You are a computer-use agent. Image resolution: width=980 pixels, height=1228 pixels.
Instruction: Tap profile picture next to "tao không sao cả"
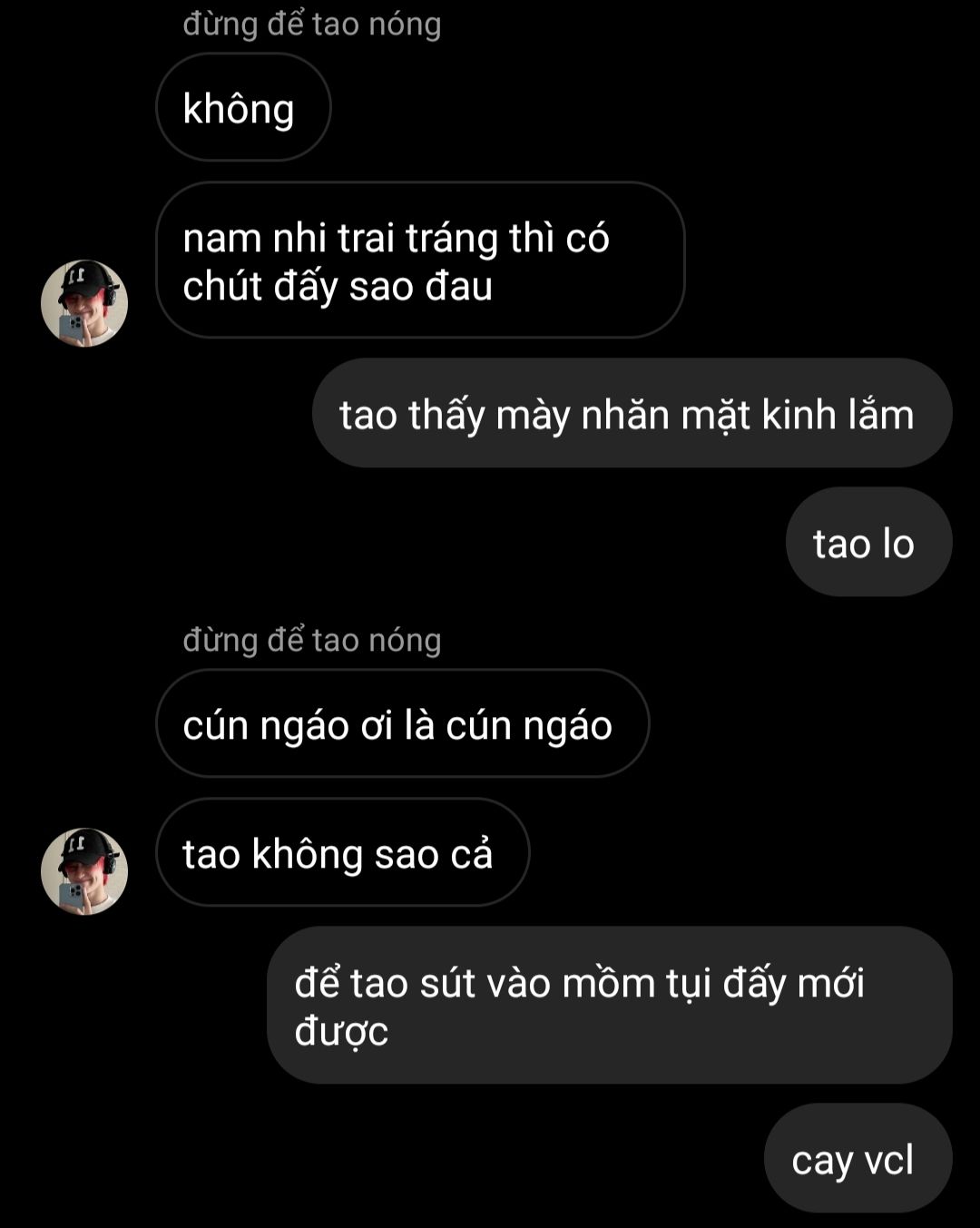84,870
